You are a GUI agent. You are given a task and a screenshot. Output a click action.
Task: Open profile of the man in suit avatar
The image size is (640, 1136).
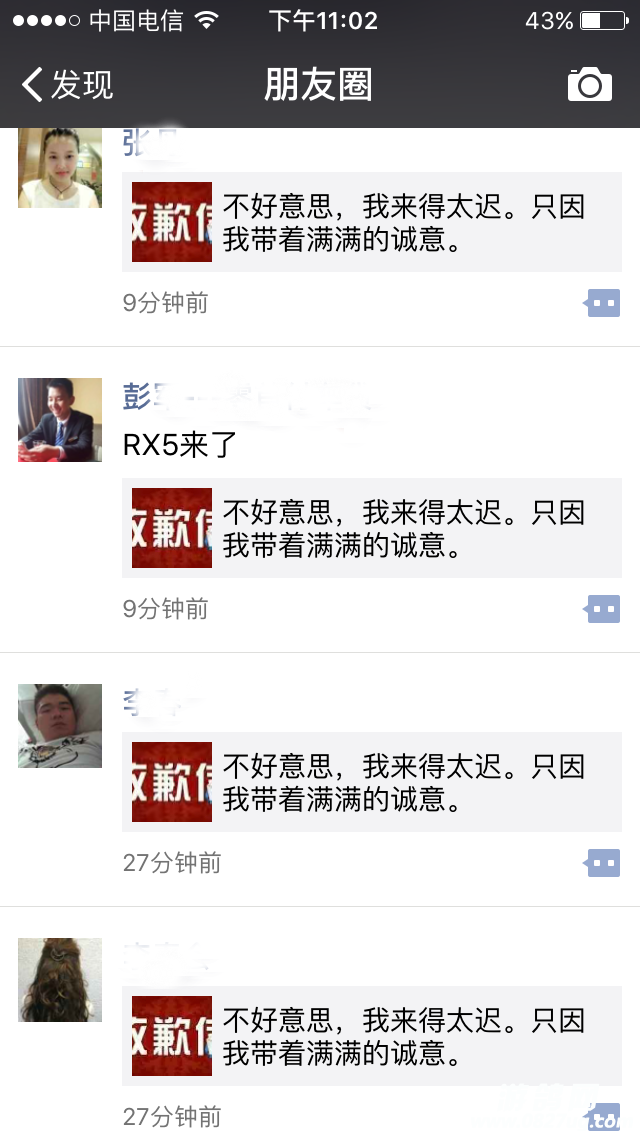click(60, 420)
